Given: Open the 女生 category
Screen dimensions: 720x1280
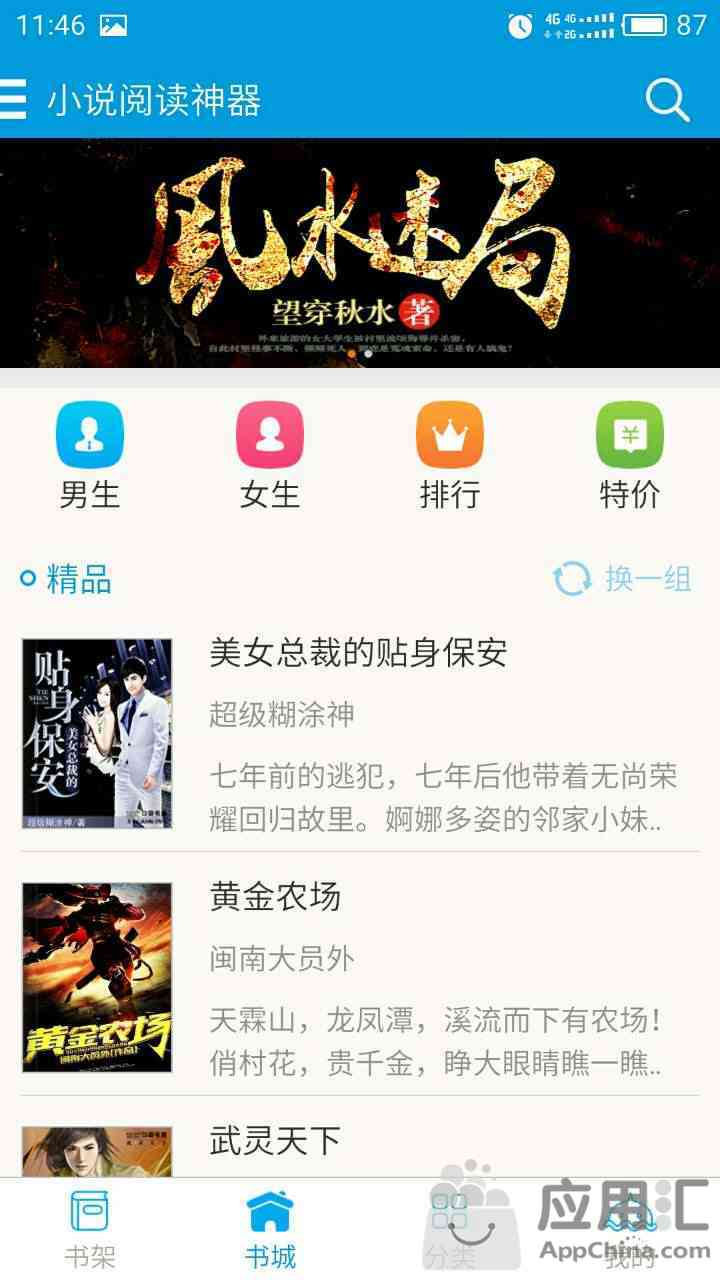Looking at the screenshot, I should pyautogui.click(x=270, y=455).
